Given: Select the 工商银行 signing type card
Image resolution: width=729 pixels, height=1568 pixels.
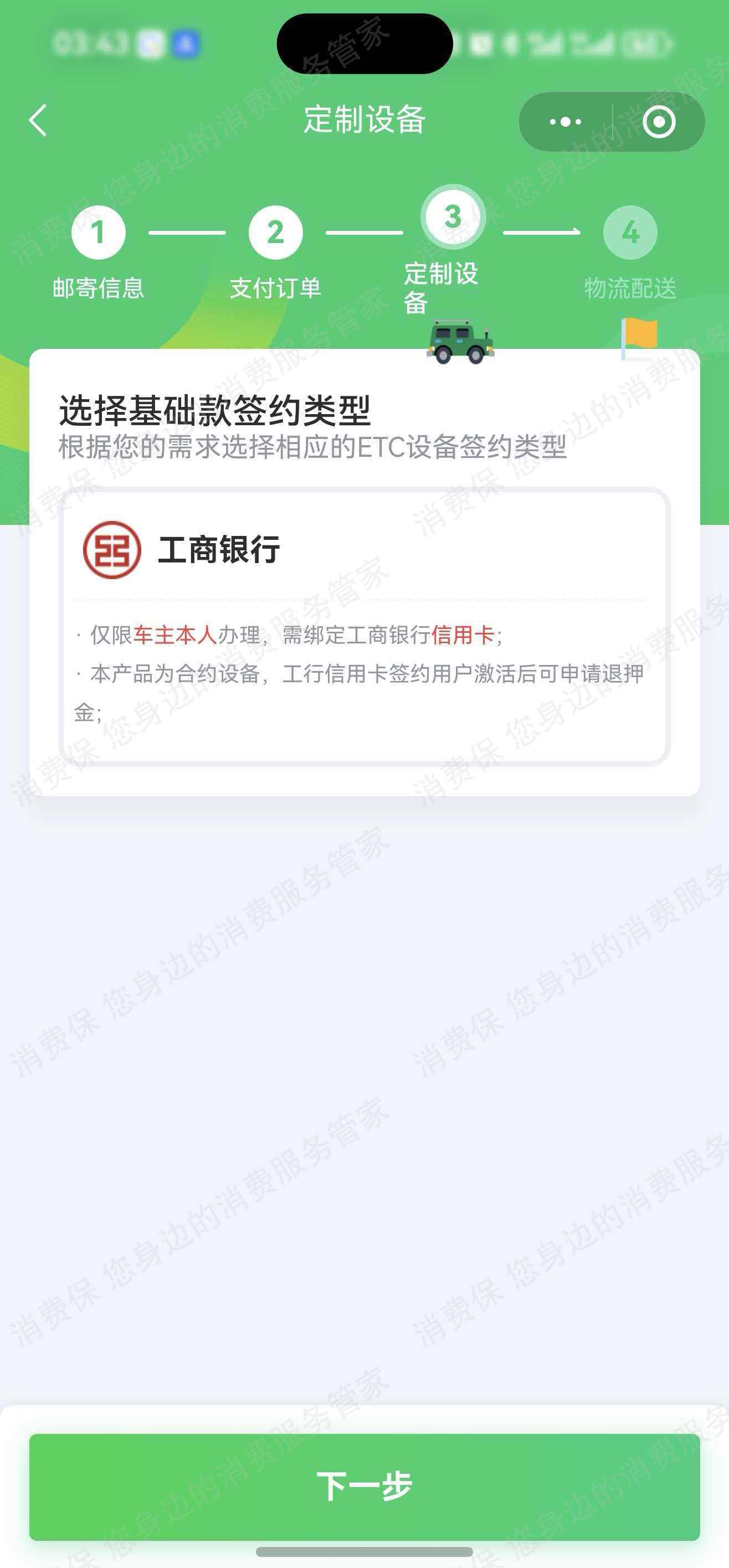Looking at the screenshot, I should [x=364, y=626].
